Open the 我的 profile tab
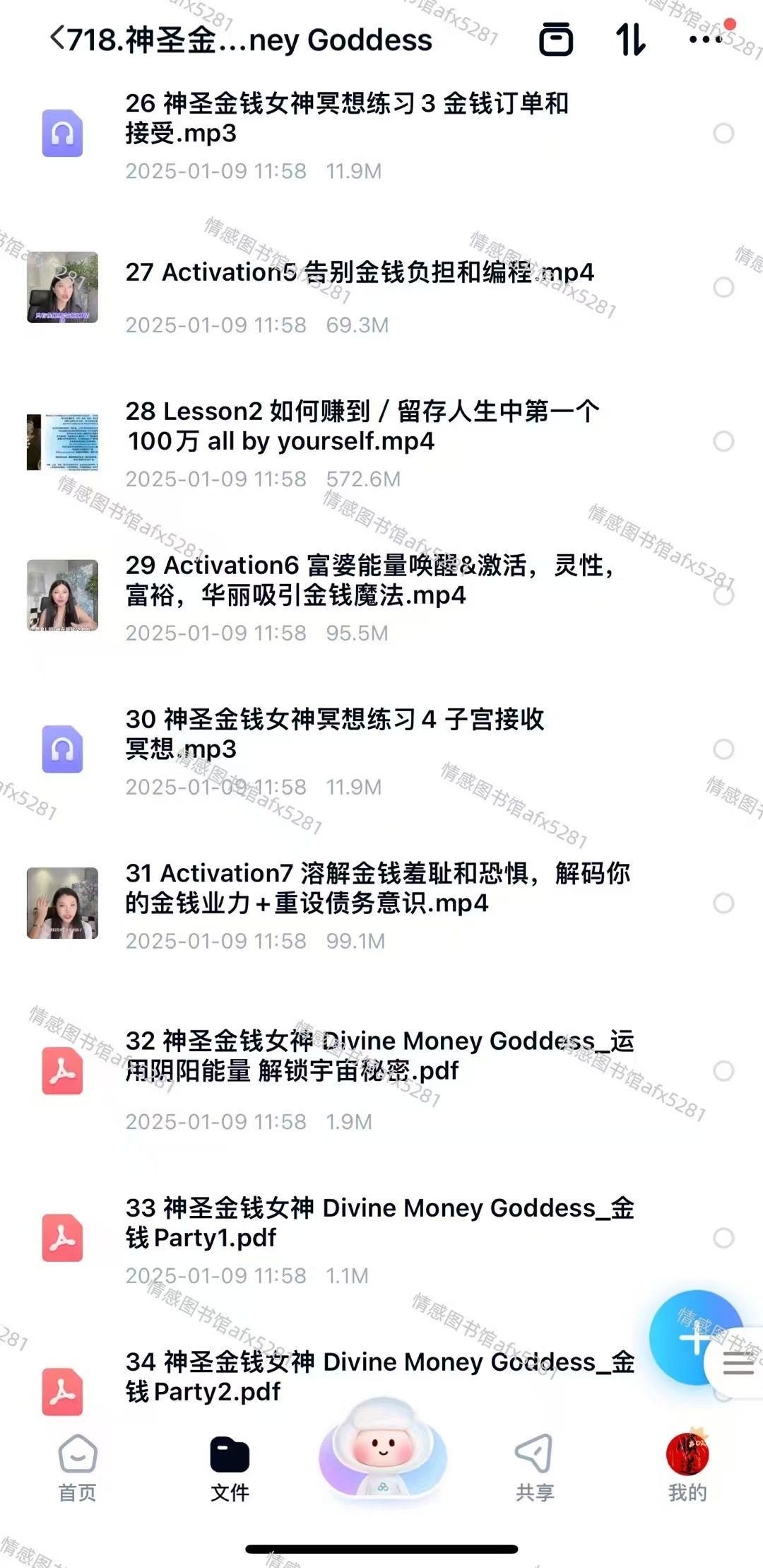The width and height of the screenshot is (763, 1568). (x=687, y=1468)
